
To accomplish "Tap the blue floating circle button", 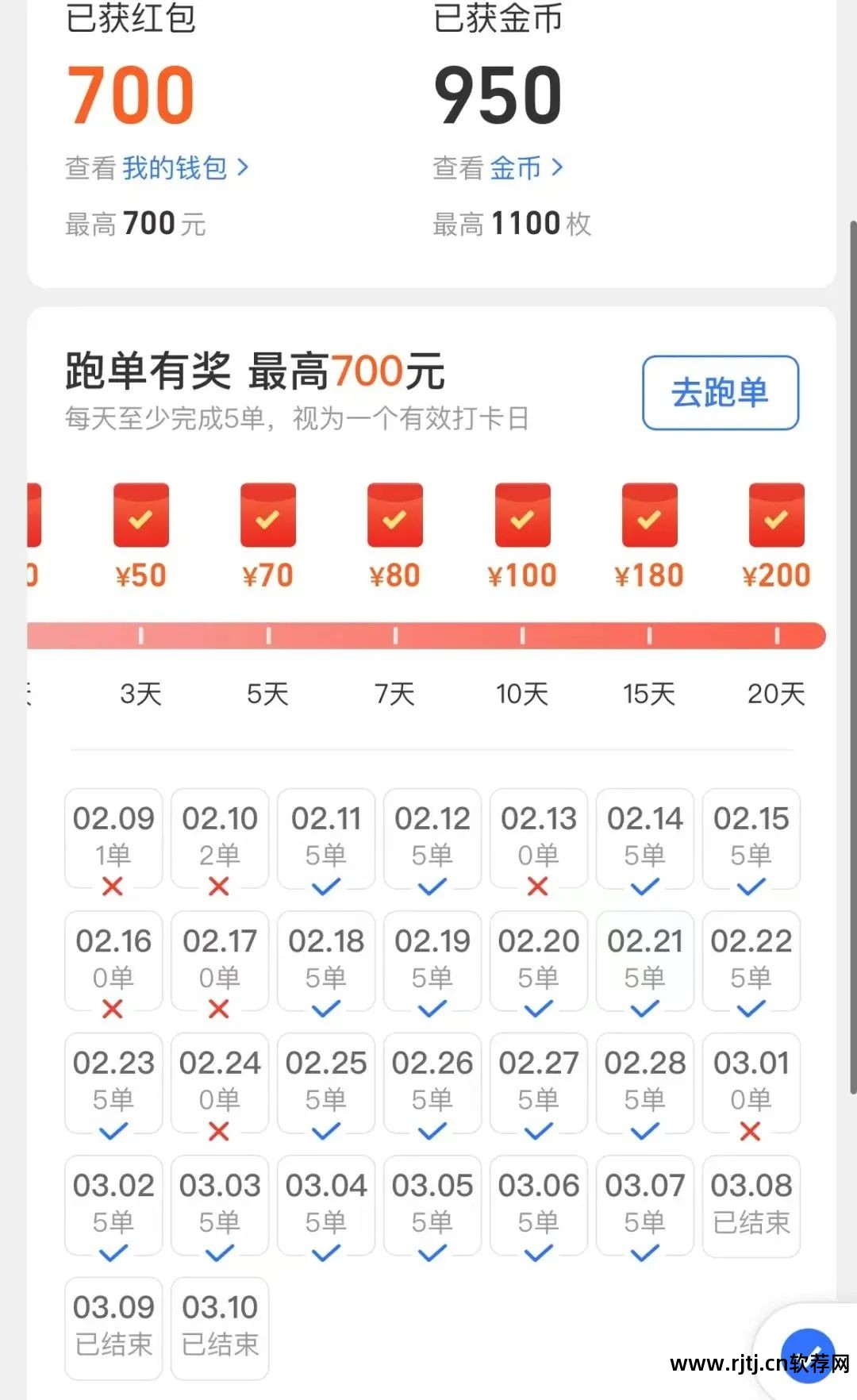I will (x=809, y=1353).
